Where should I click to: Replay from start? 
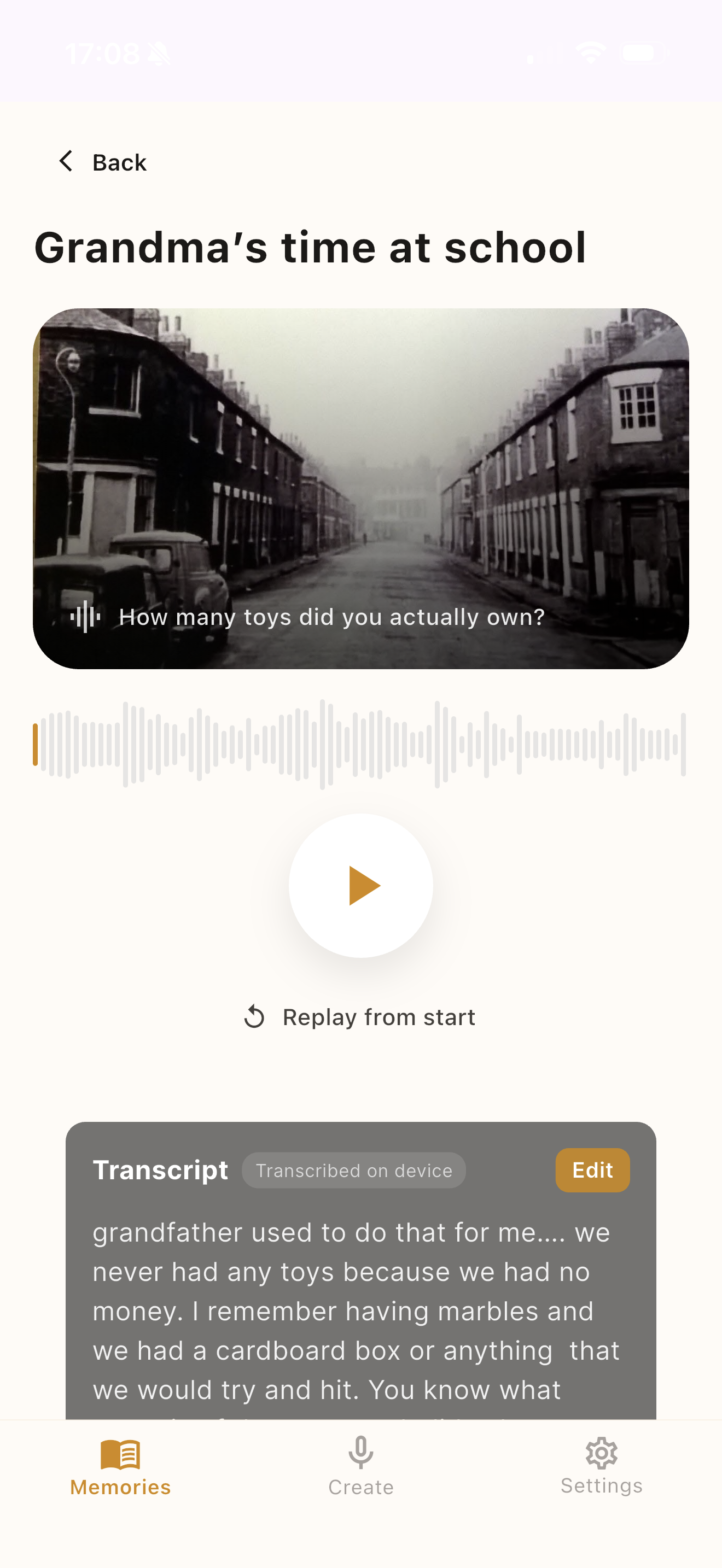[360, 1017]
